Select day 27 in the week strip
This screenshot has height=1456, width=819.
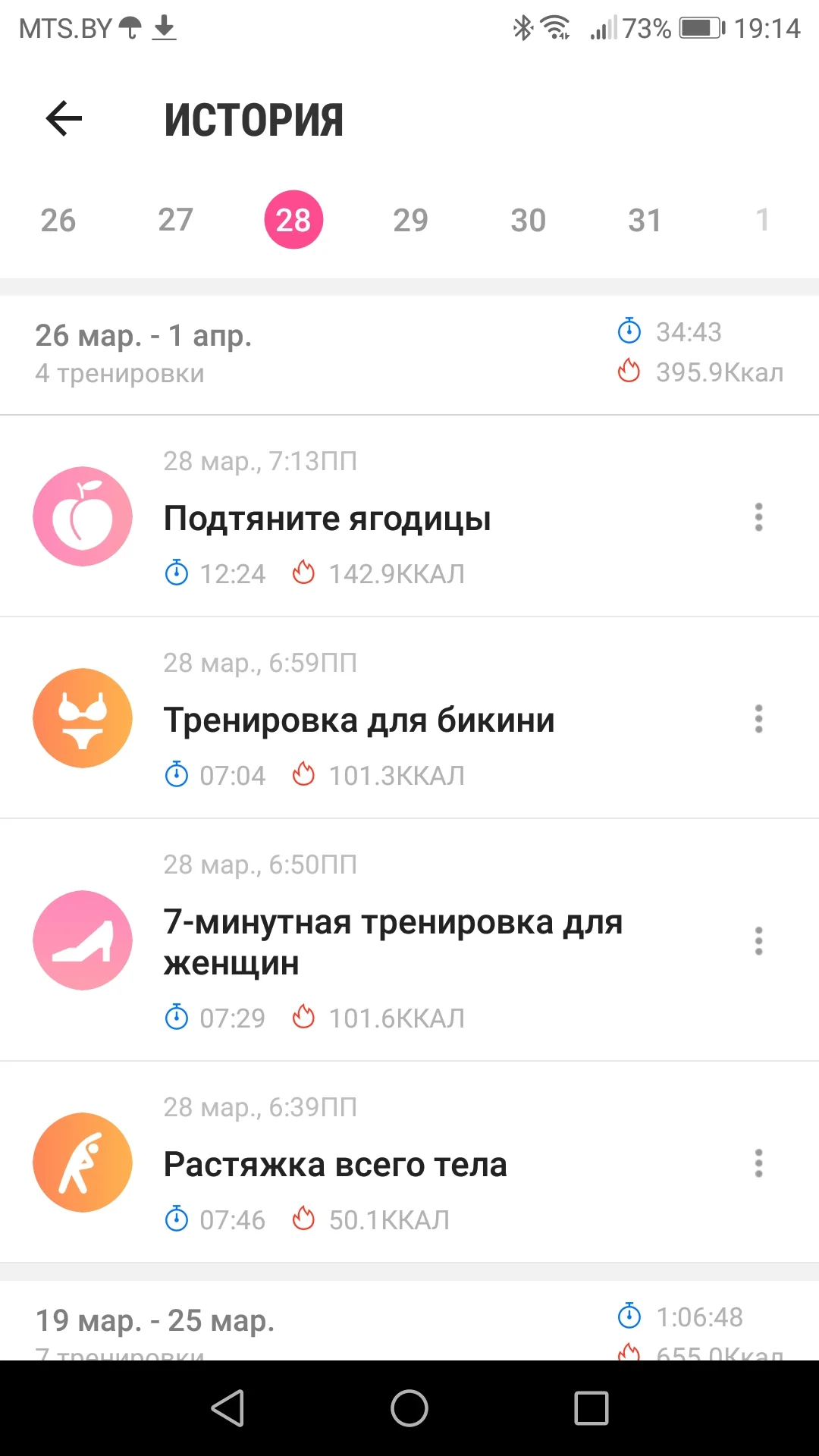point(175,221)
